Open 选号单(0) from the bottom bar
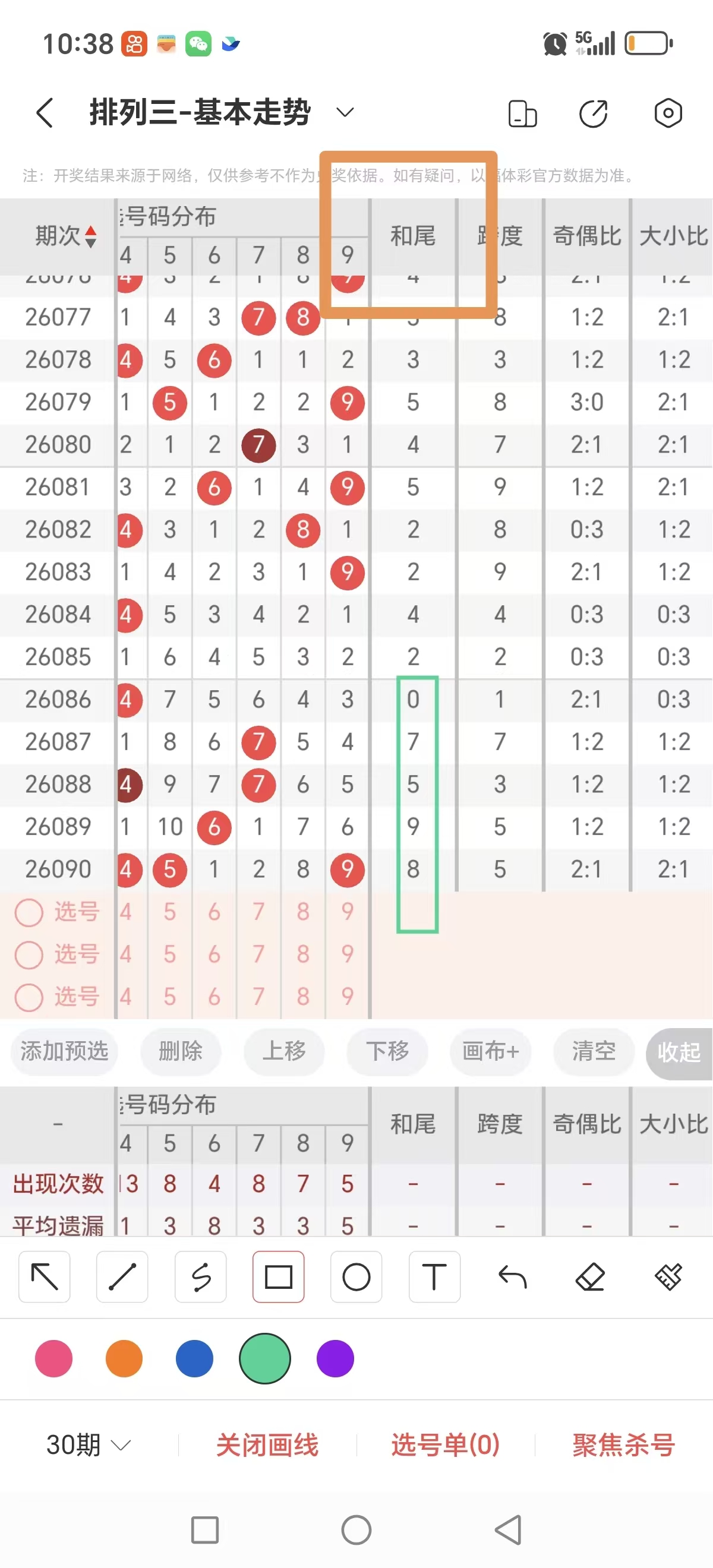713x1568 pixels. [x=445, y=1444]
